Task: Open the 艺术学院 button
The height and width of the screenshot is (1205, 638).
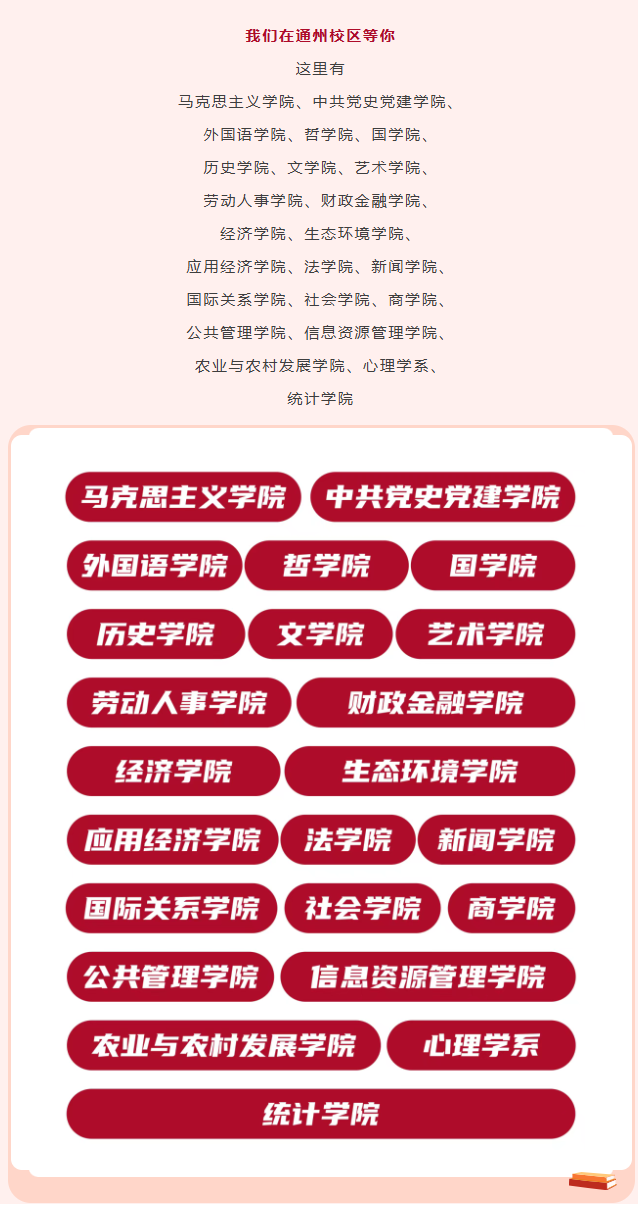Action: point(486,634)
